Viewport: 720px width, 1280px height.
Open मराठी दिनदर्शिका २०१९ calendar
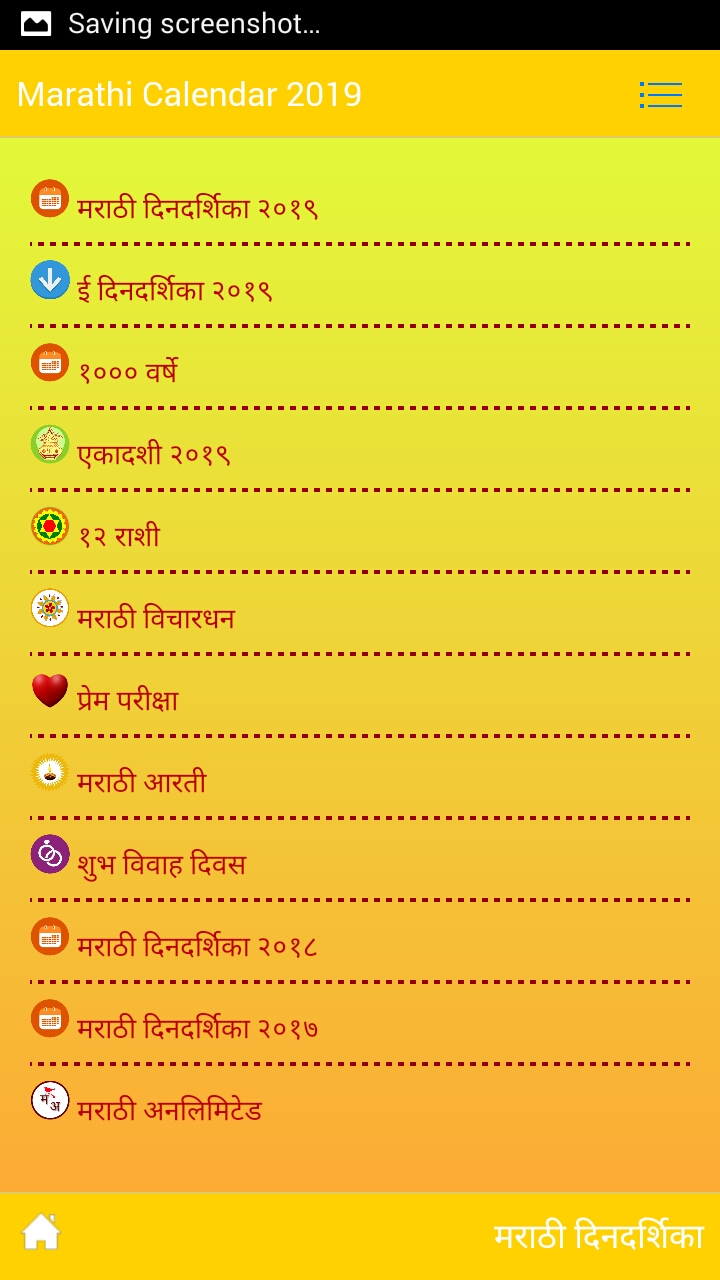(x=197, y=208)
